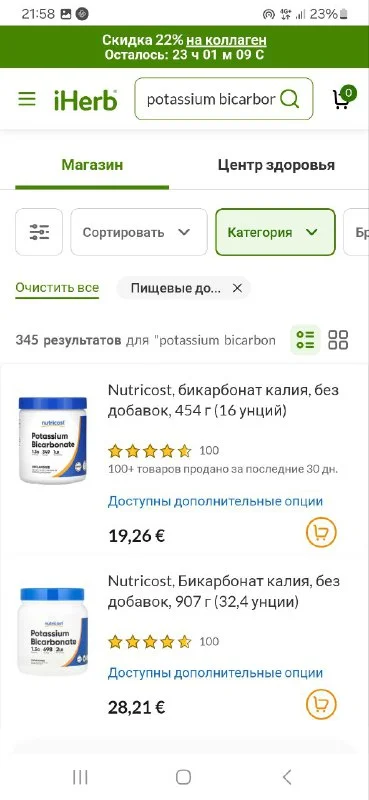Switch to the Центр здоровья tab

click(x=276, y=165)
